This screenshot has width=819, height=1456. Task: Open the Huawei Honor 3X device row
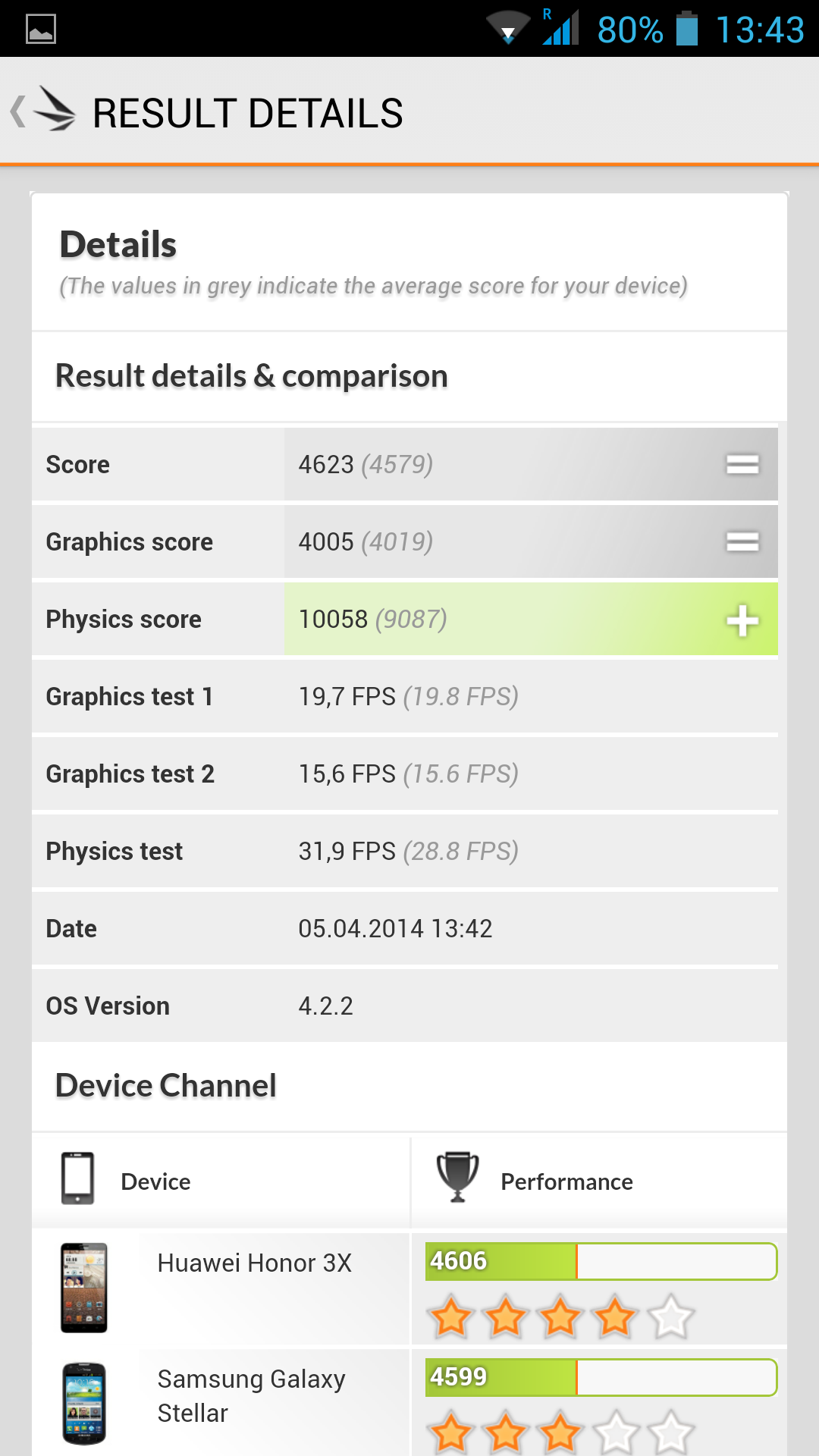(x=409, y=1288)
